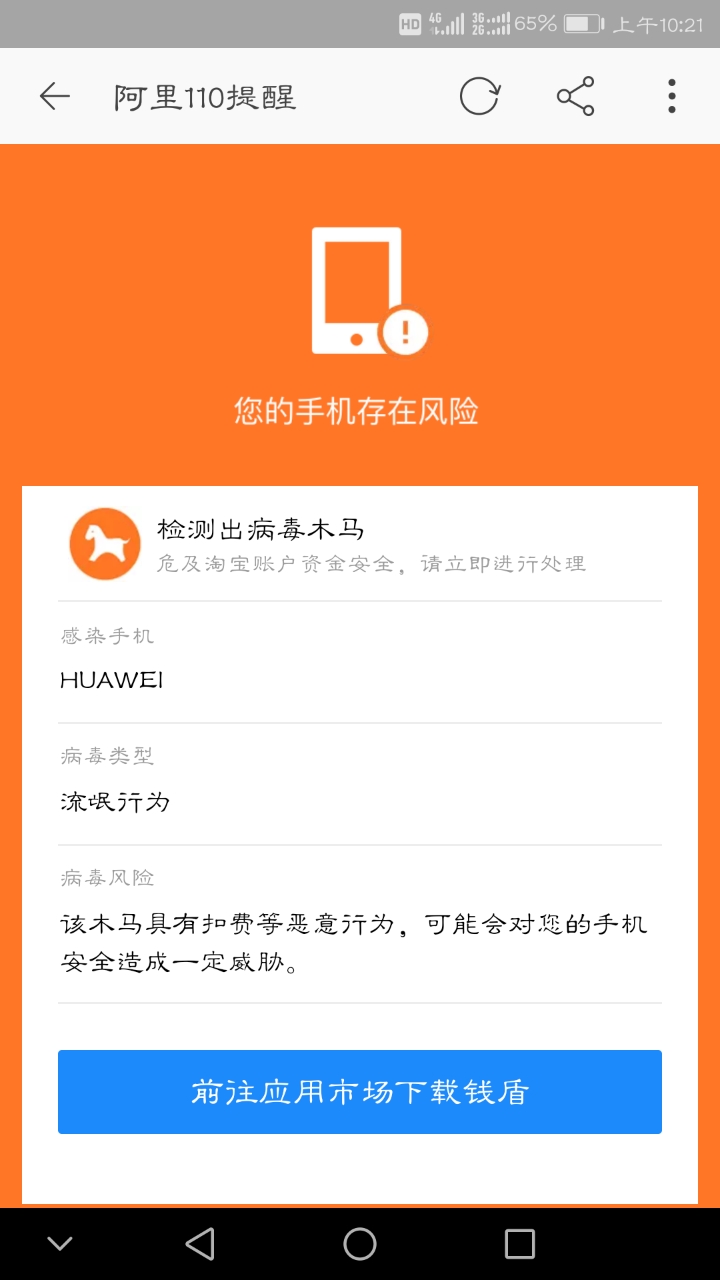Tap the 流氓行为 virus type label
720x1280 pixels.
click(113, 801)
